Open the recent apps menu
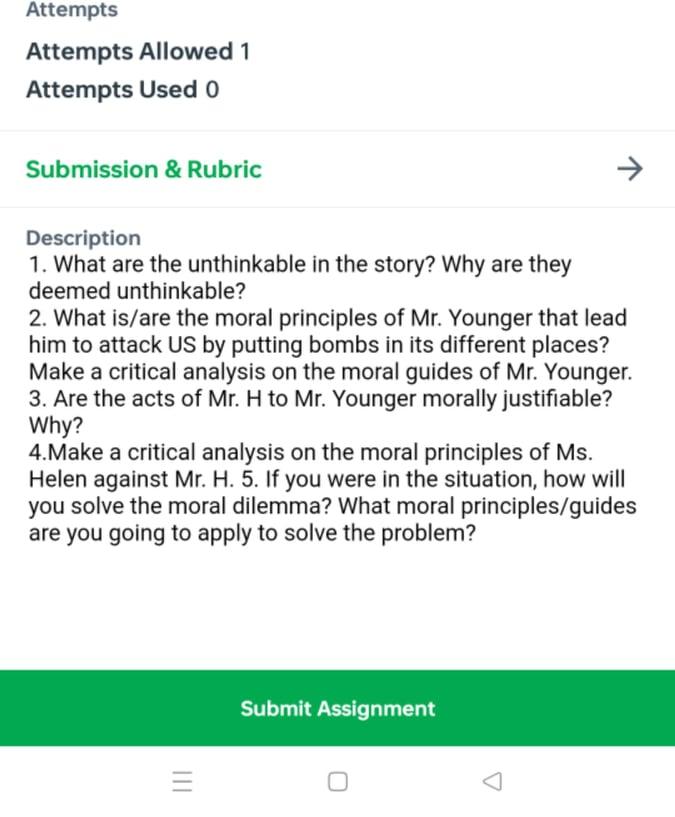Screen dimensions: 675x817 (x=182, y=781)
